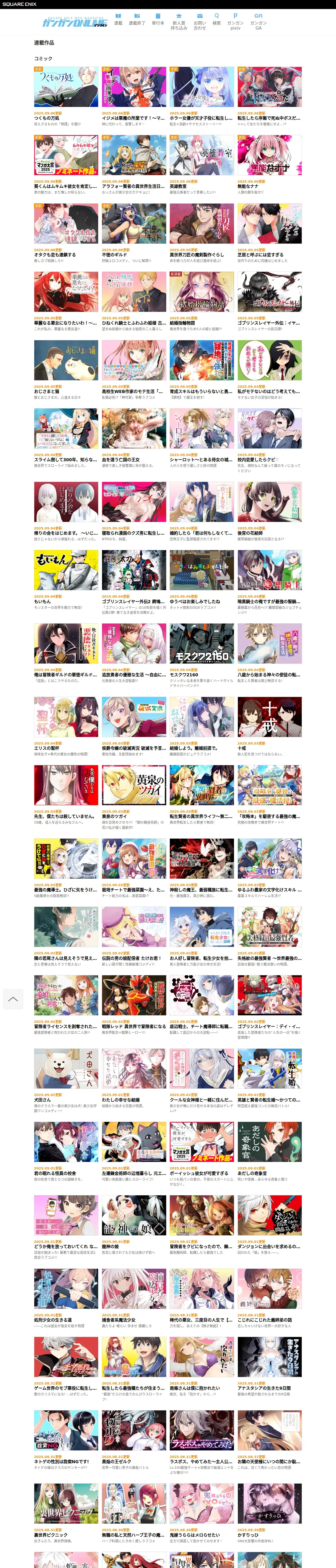Open 検索 search in header

(216, 20)
